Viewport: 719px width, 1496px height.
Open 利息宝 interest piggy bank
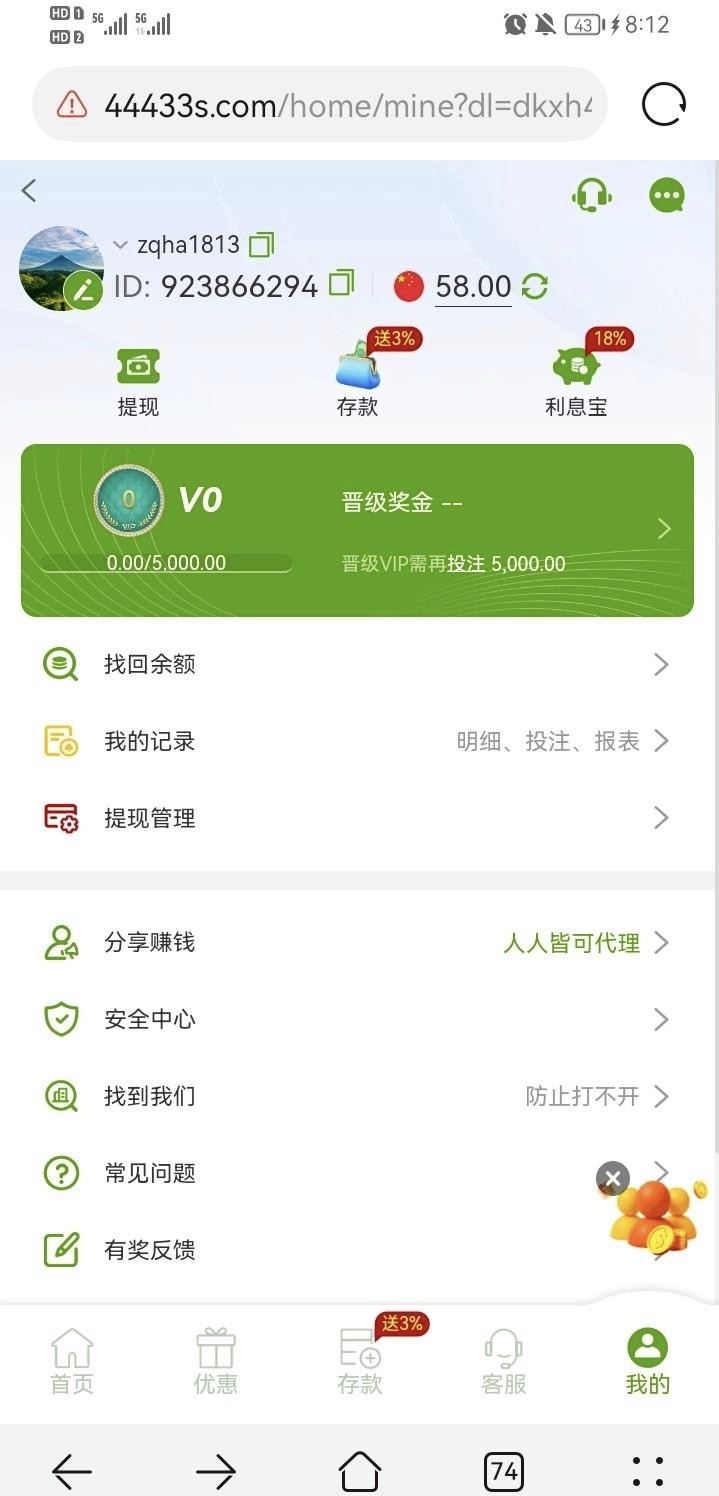(576, 382)
